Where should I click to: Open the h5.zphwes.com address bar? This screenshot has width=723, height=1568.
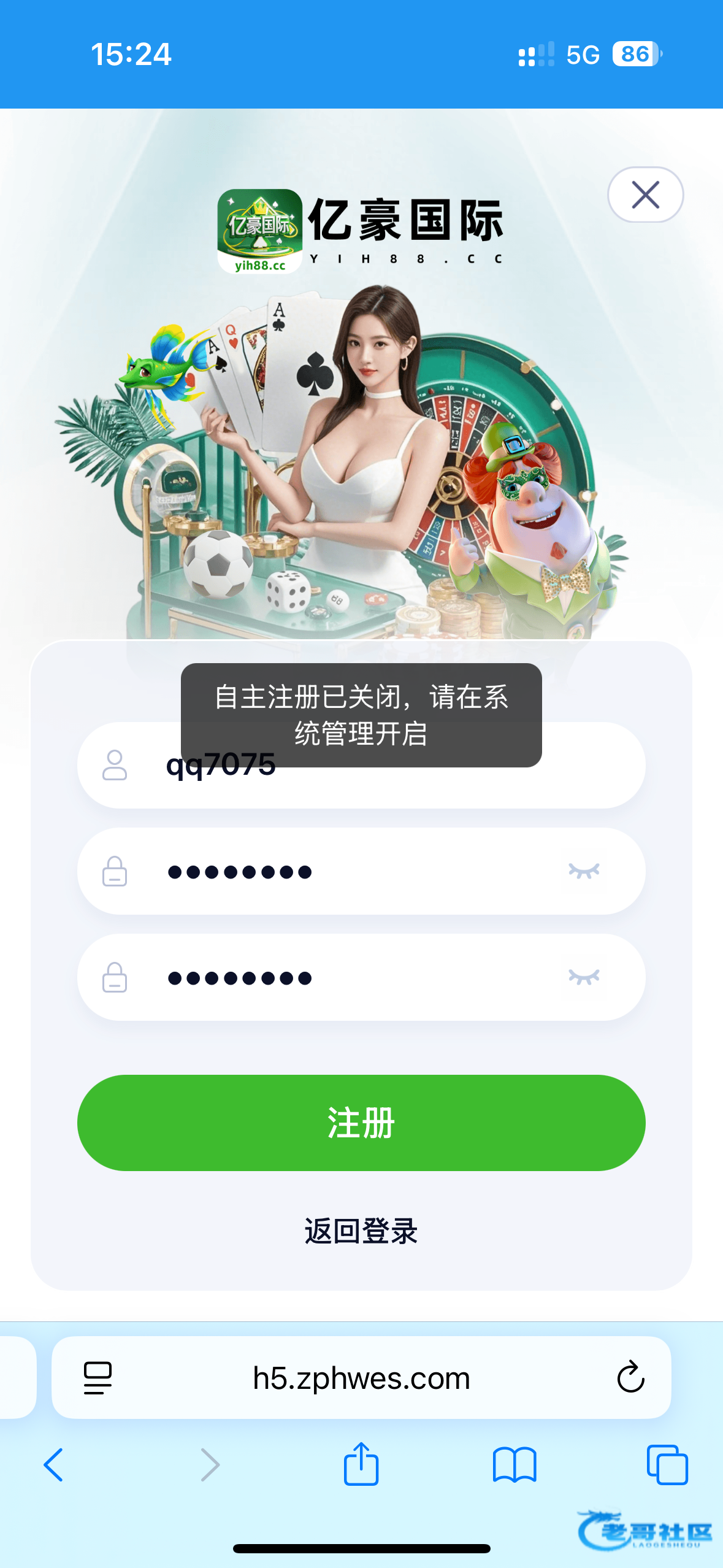point(361,1378)
